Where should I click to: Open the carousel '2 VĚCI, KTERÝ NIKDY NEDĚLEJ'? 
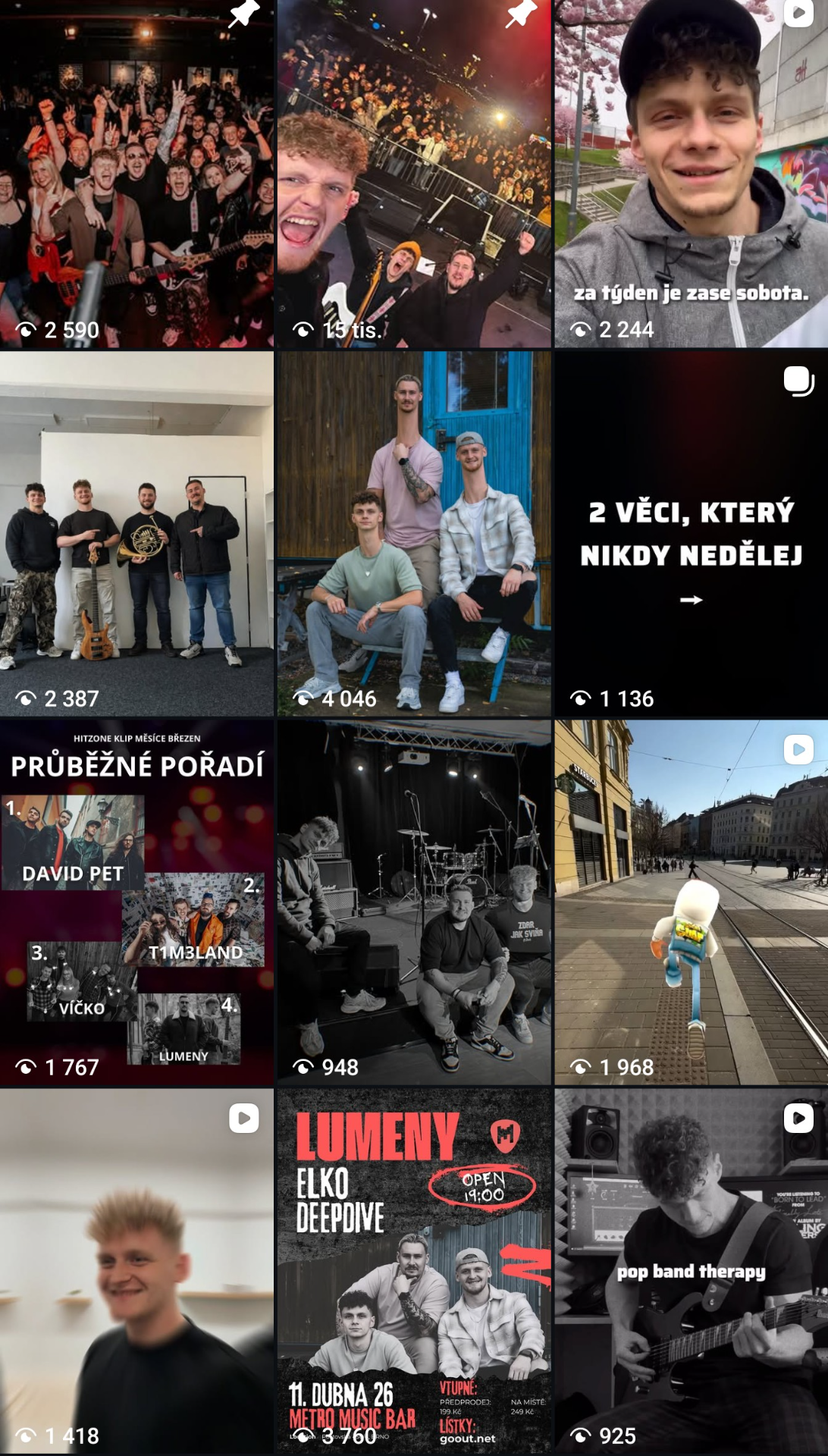coord(691,535)
